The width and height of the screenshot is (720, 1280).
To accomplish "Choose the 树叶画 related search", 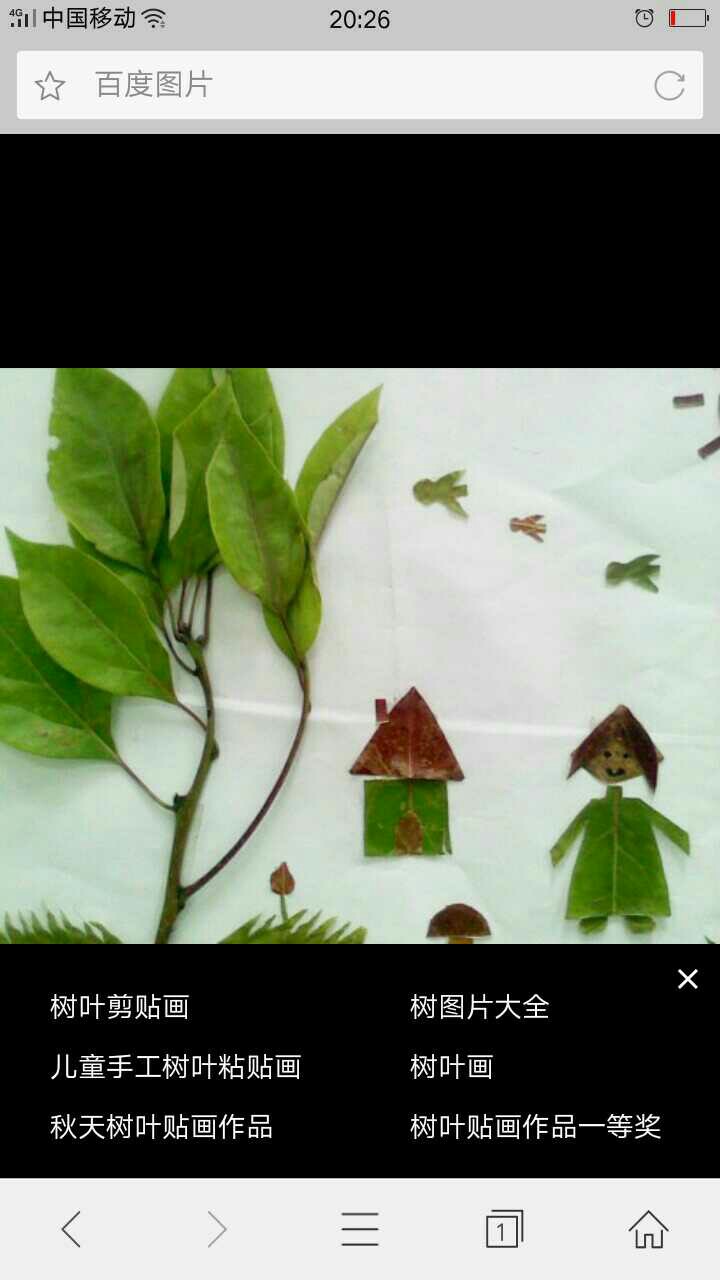I will click(x=452, y=1067).
